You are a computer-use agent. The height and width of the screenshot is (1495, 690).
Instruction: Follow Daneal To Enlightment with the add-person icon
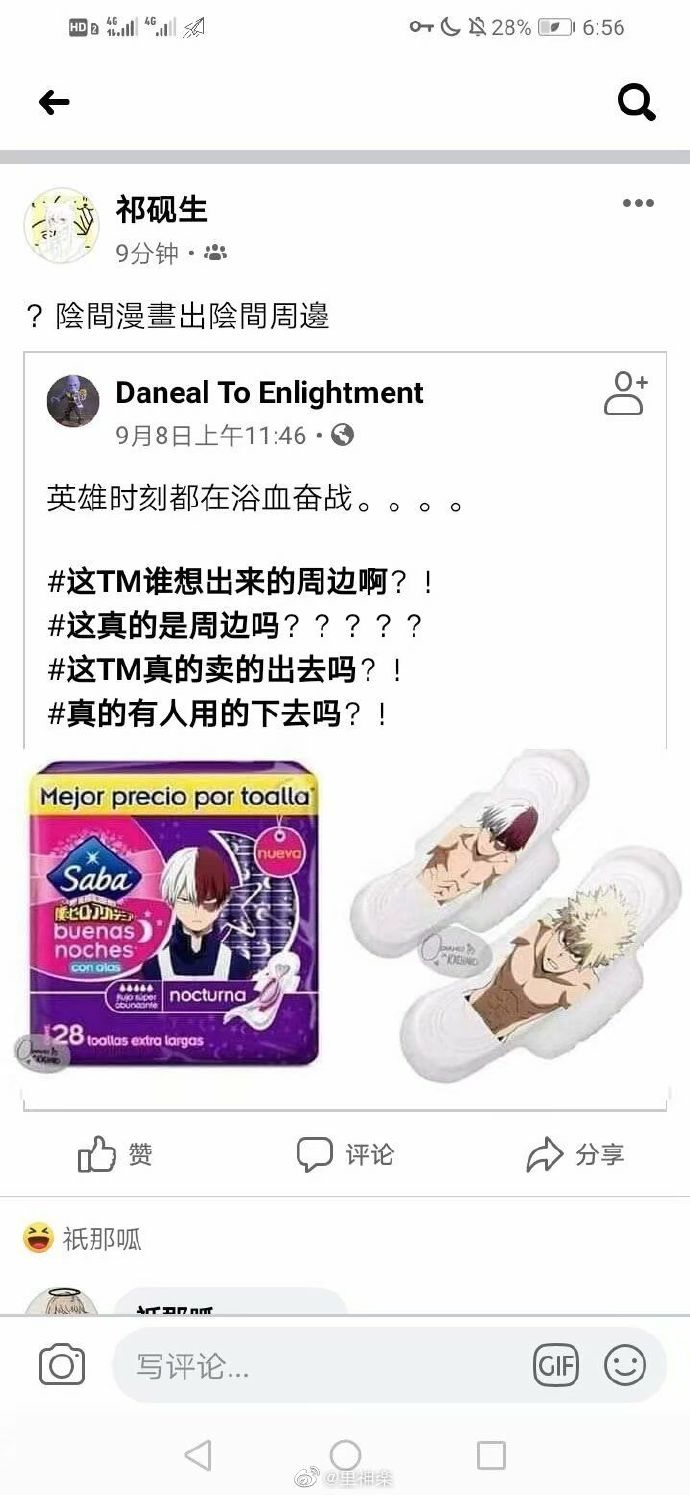click(626, 394)
